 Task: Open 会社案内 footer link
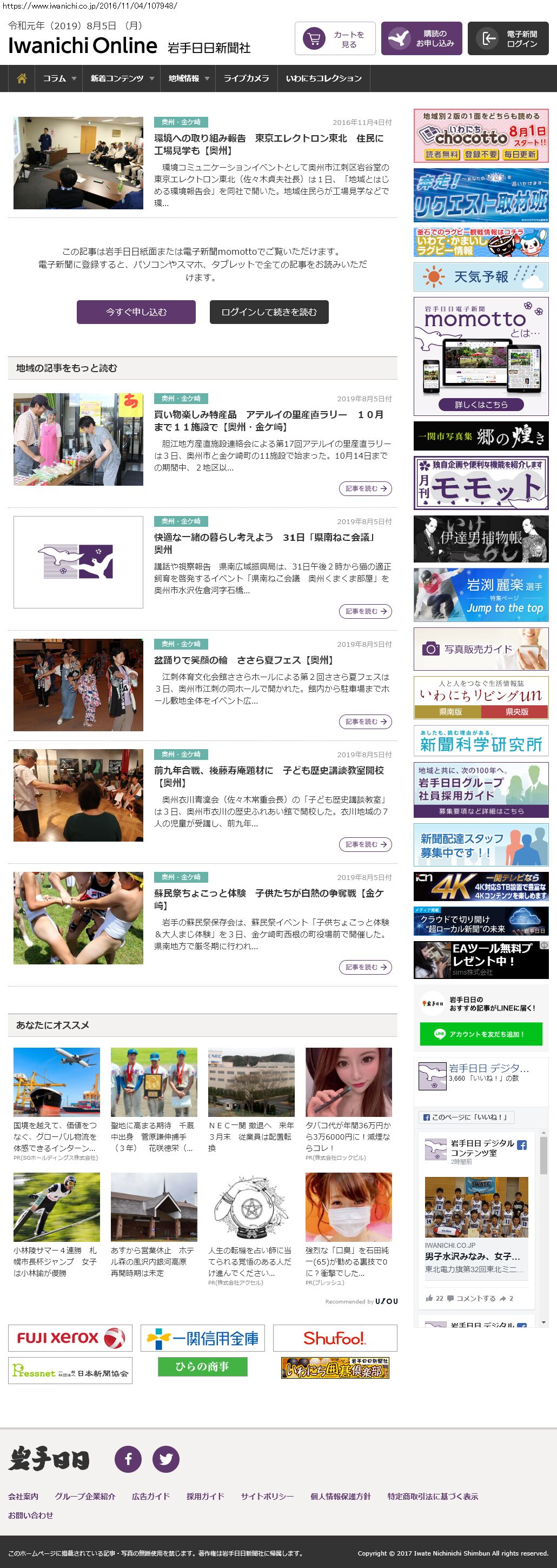23,1496
